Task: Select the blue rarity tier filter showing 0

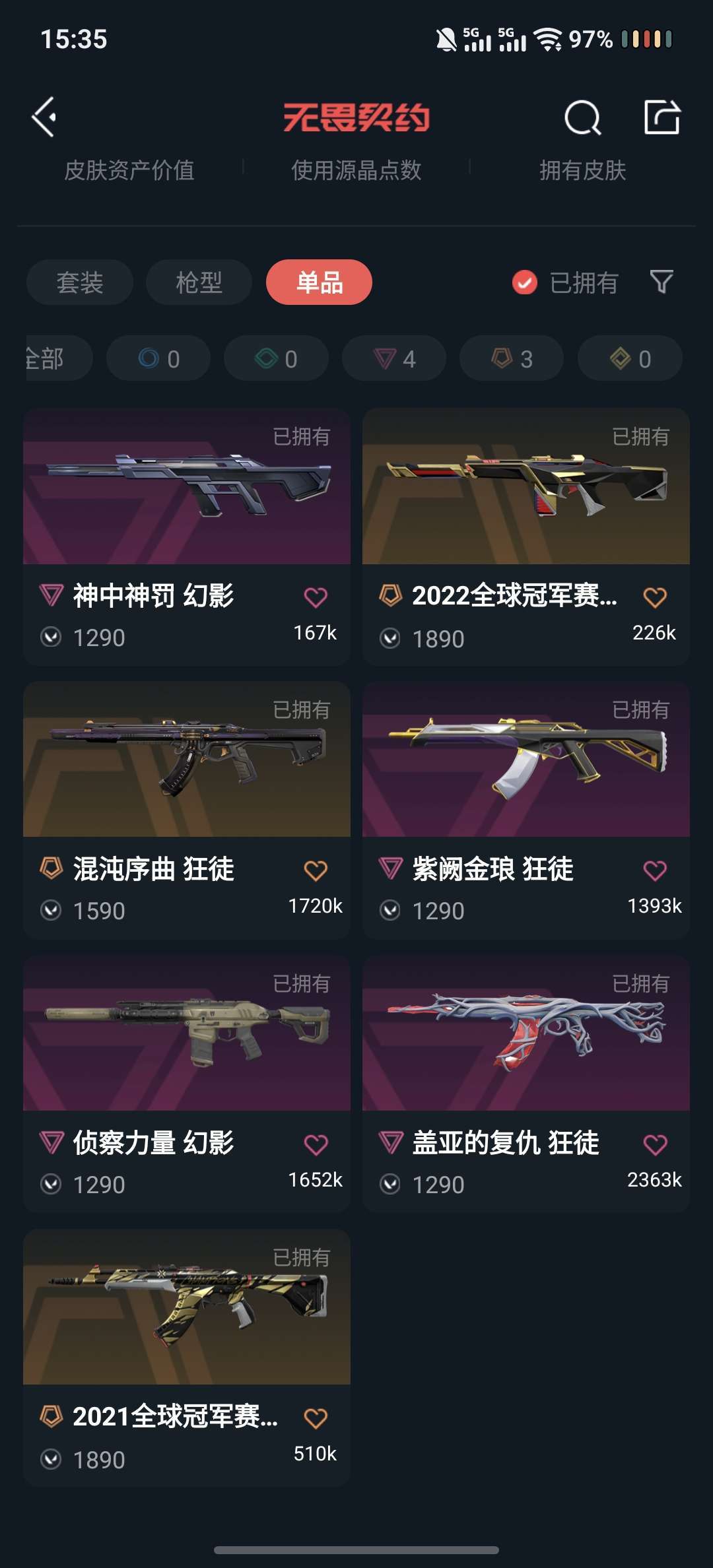Action: (158, 358)
